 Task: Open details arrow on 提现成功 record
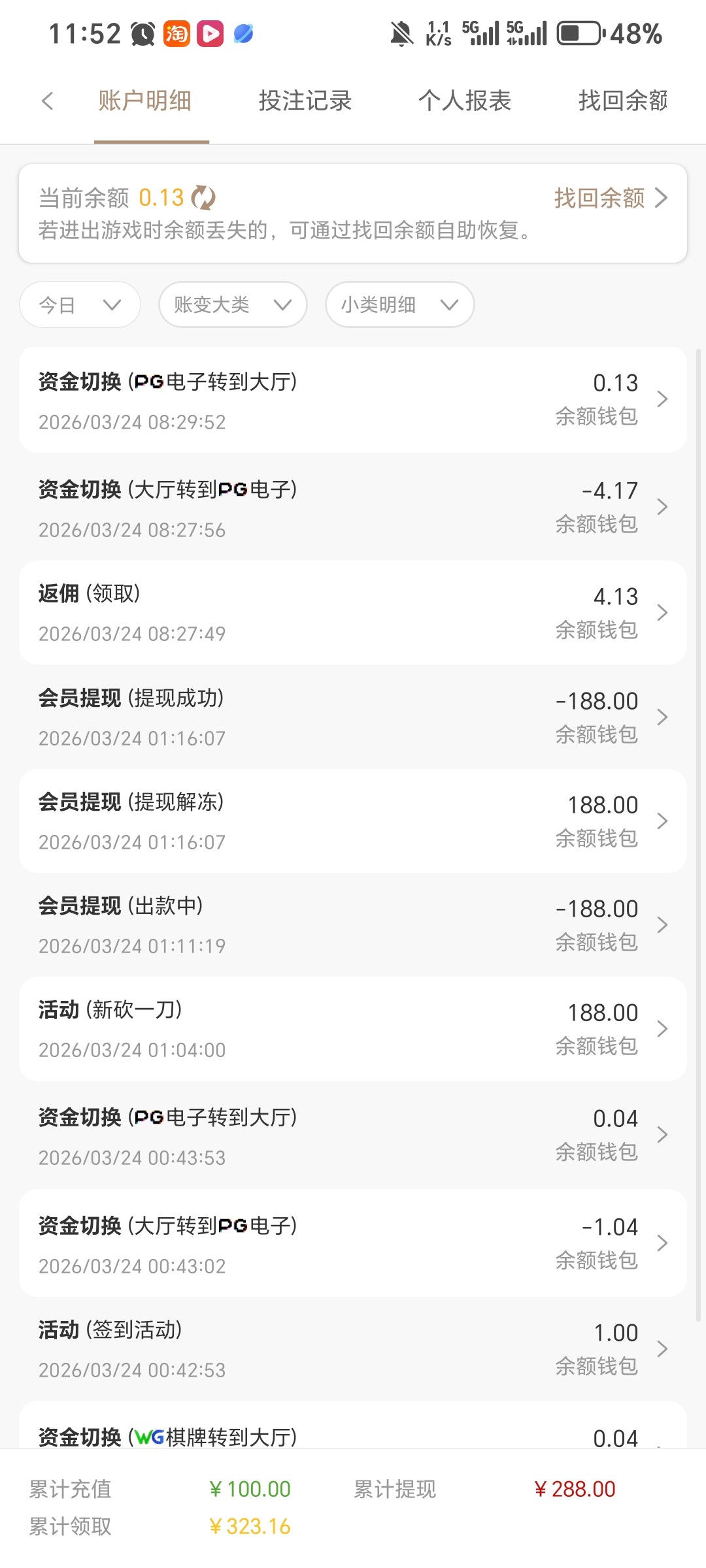(x=663, y=717)
